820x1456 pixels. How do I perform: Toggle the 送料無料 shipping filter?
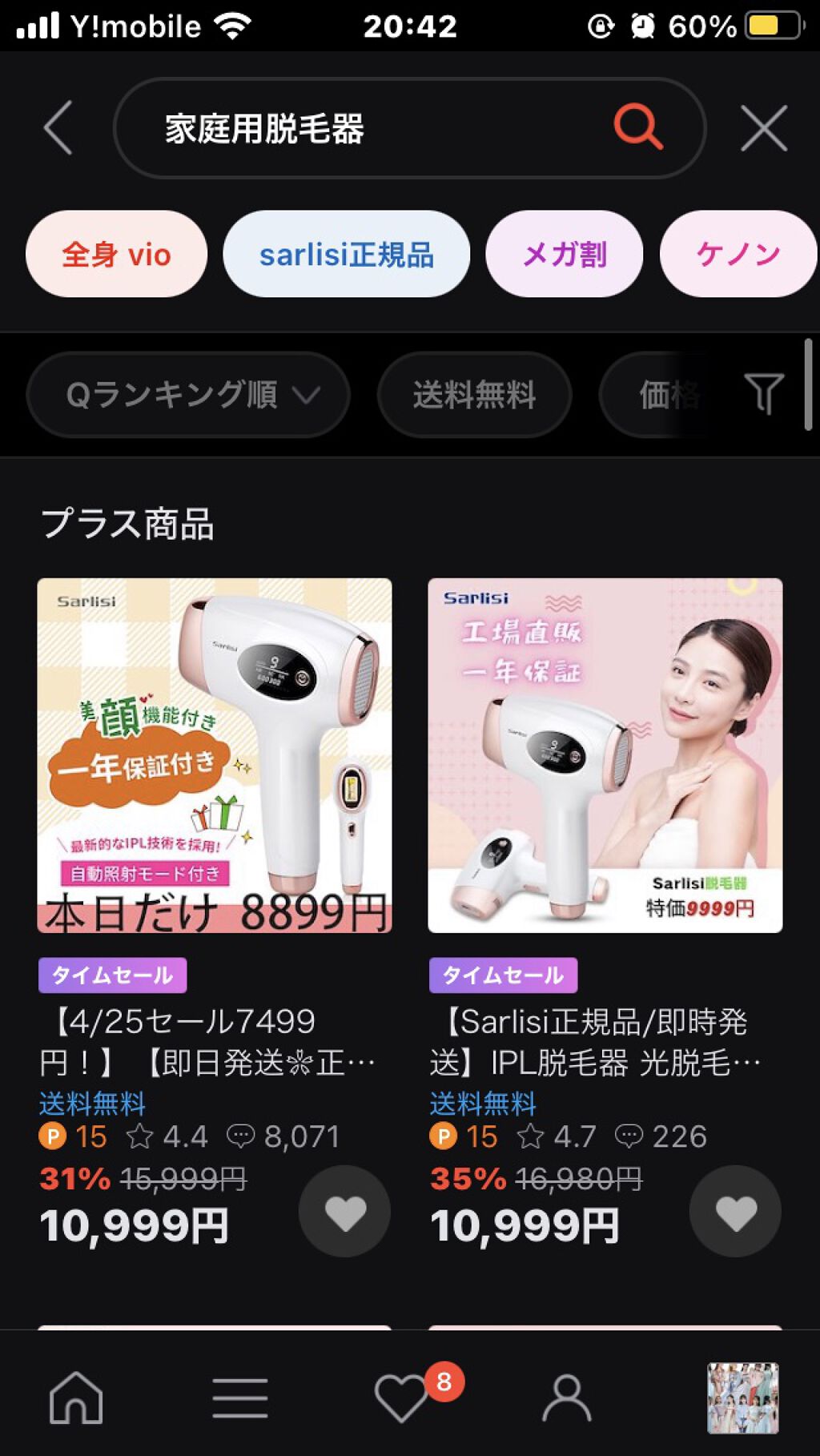[x=474, y=394]
